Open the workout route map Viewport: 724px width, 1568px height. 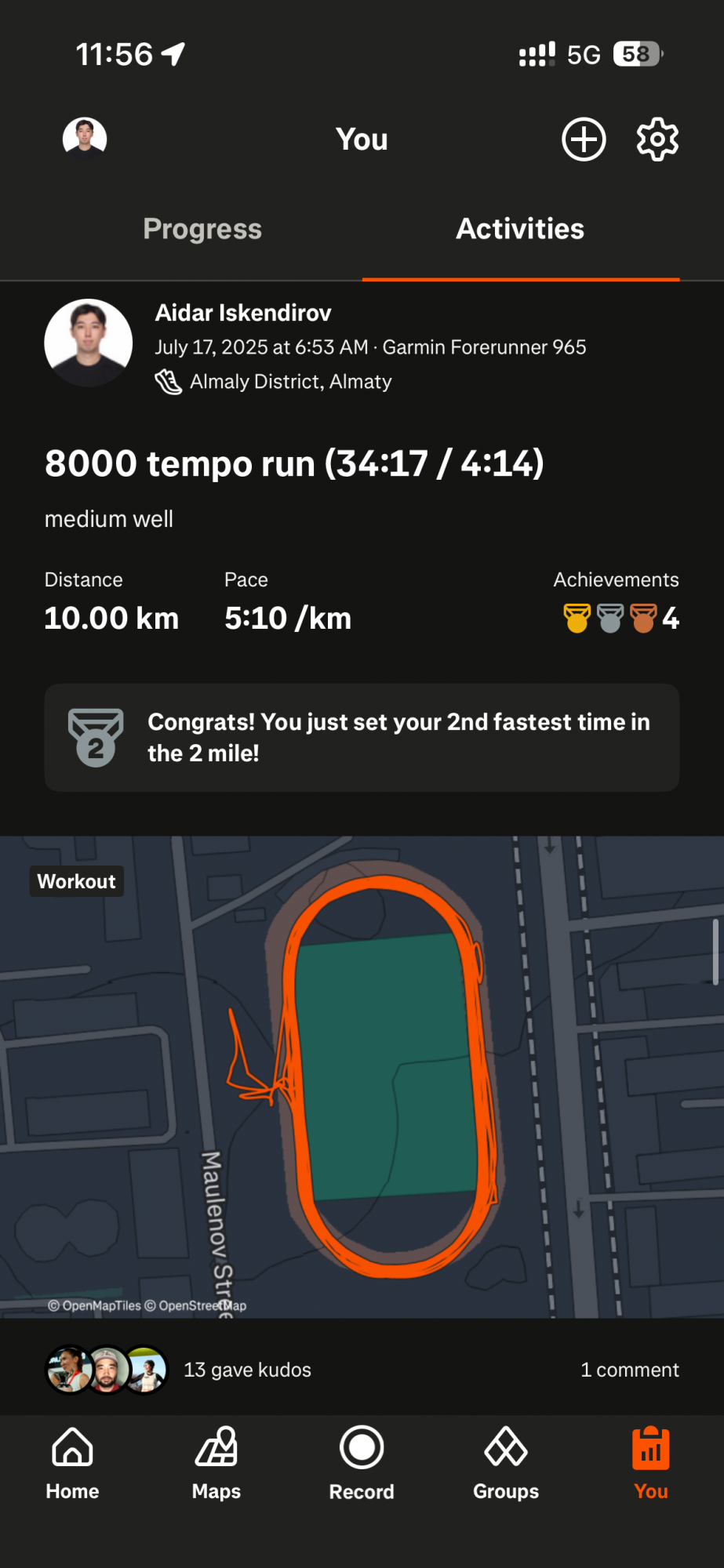362,1076
